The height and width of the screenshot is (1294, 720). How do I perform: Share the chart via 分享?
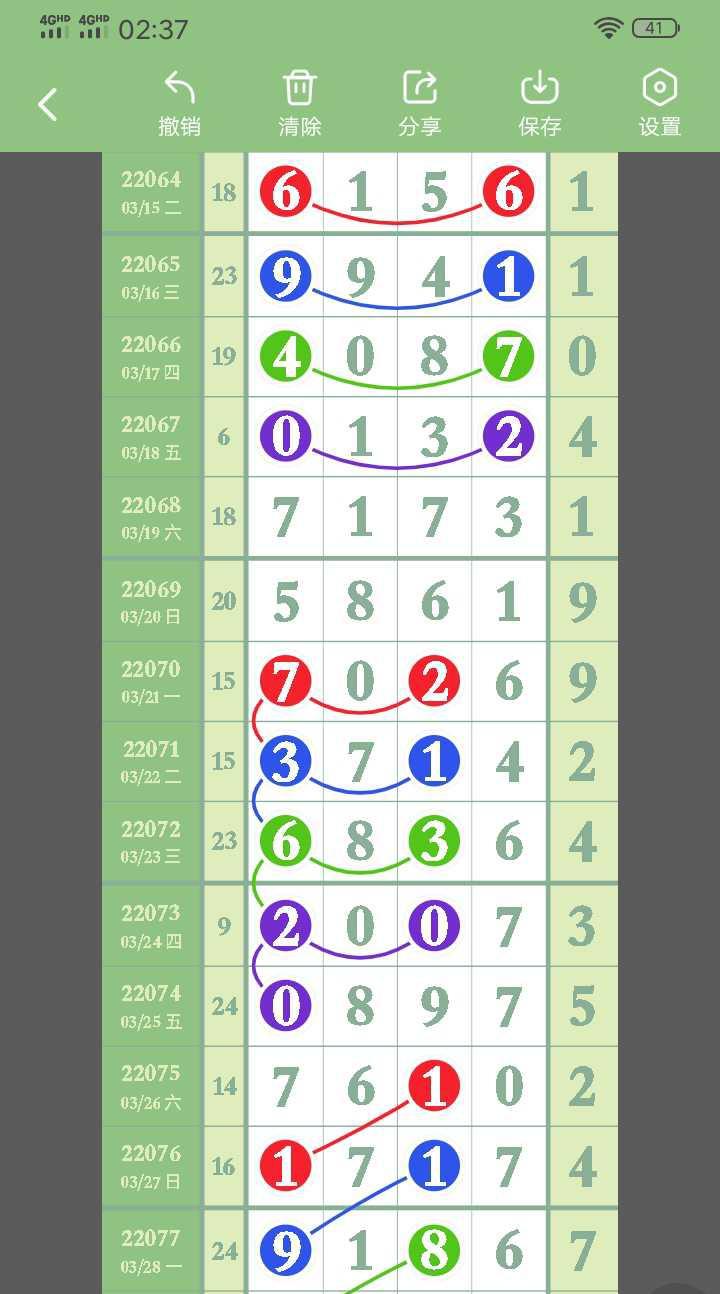(420, 103)
